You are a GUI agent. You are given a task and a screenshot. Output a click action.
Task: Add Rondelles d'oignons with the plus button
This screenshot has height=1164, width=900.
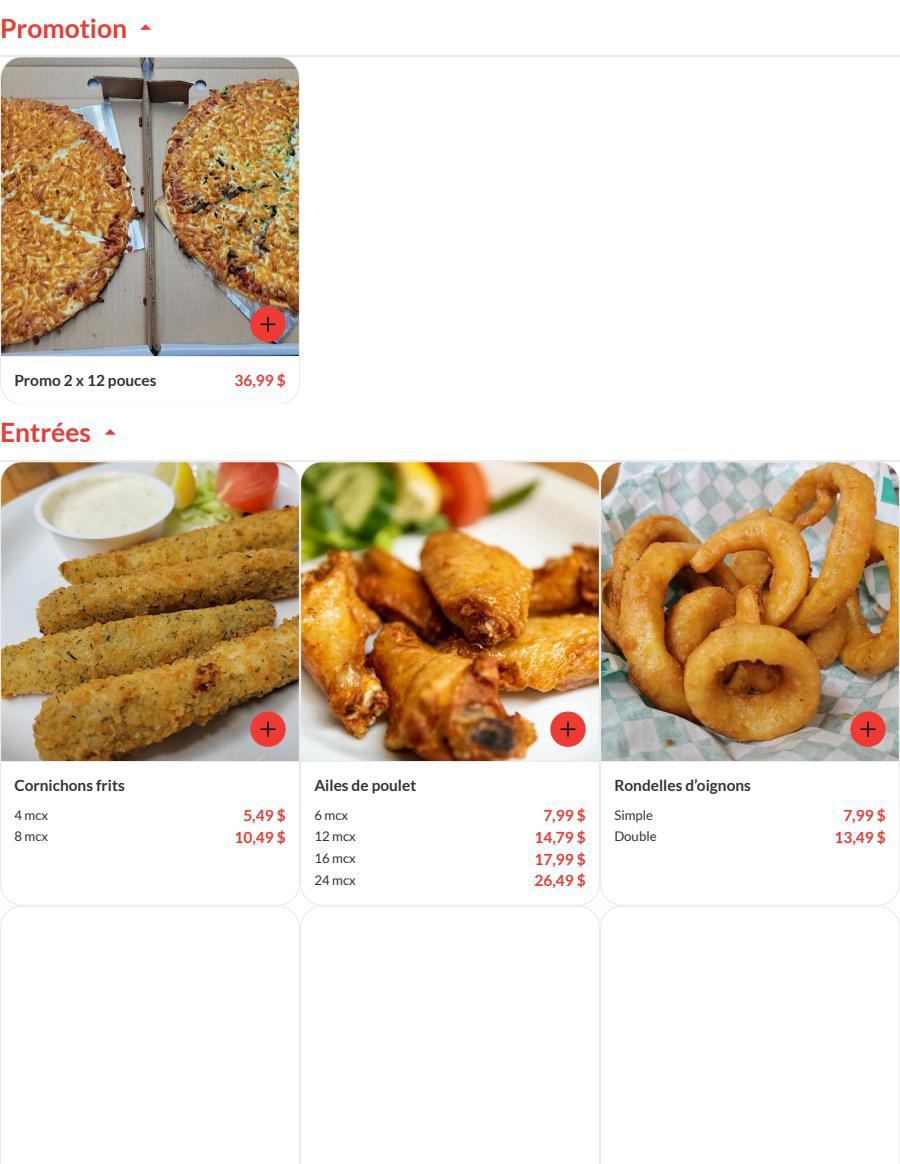pyautogui.click(x=867, y=729)
